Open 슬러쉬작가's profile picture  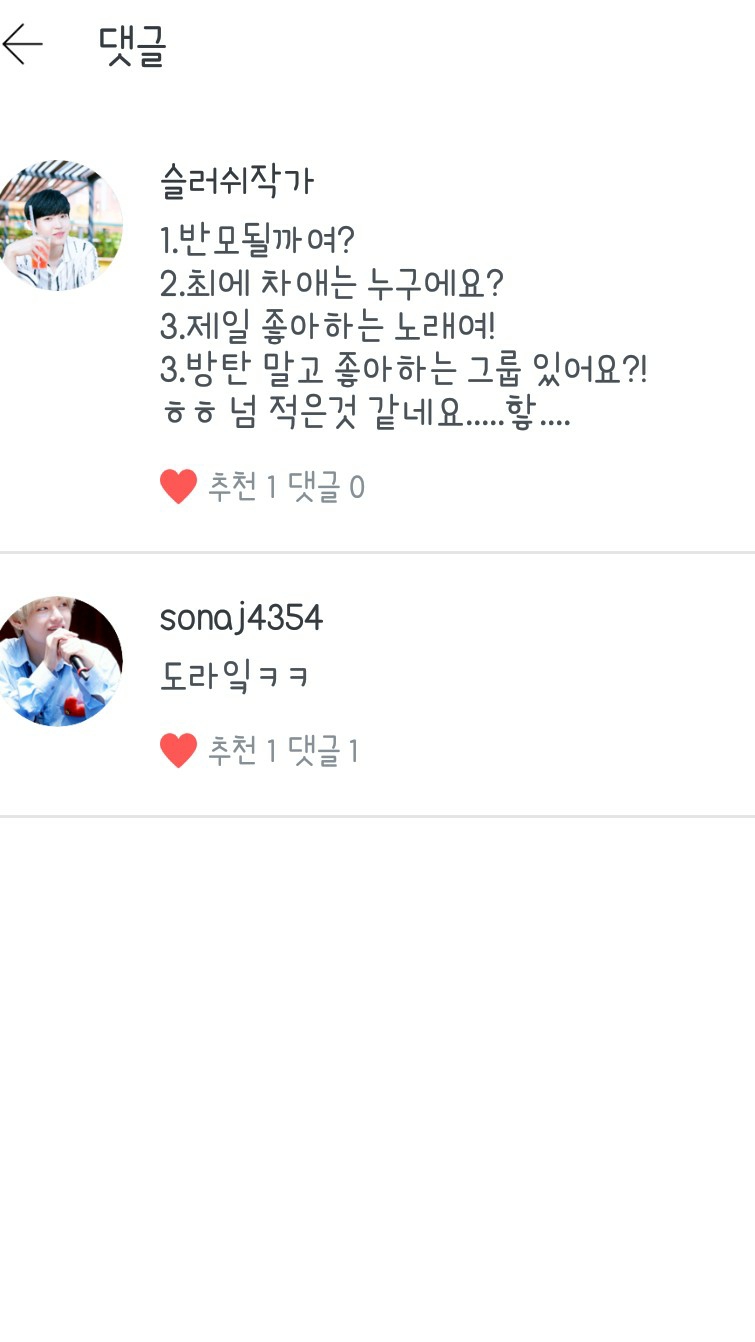(59, 225)
